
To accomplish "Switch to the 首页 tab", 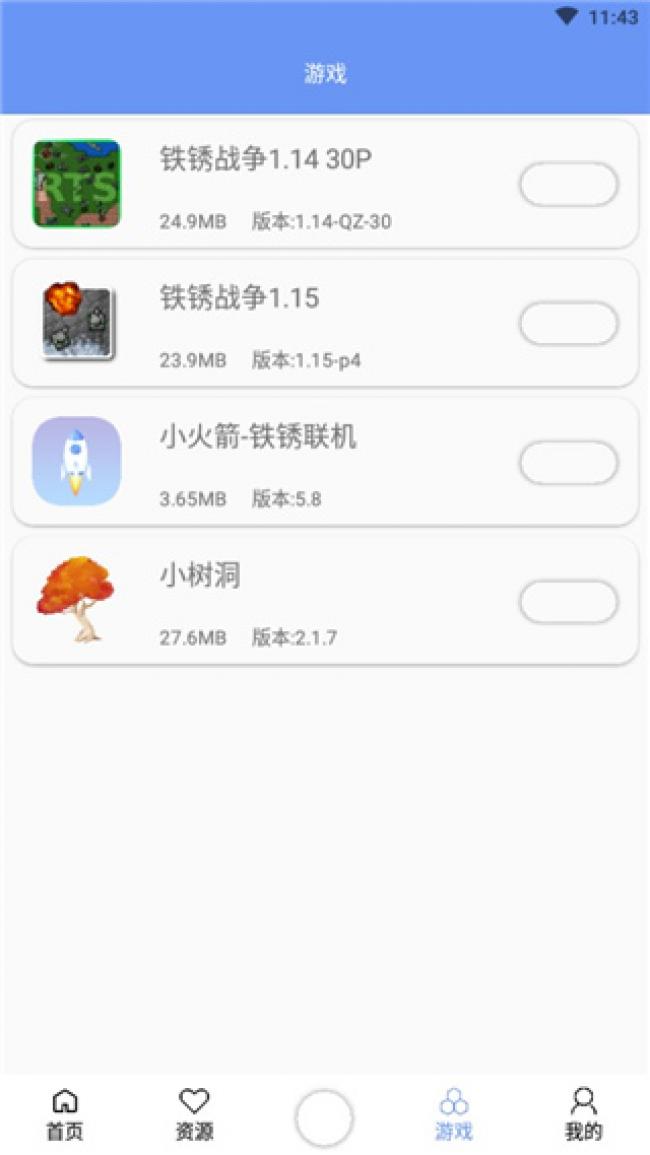I will click(65, 1115).
